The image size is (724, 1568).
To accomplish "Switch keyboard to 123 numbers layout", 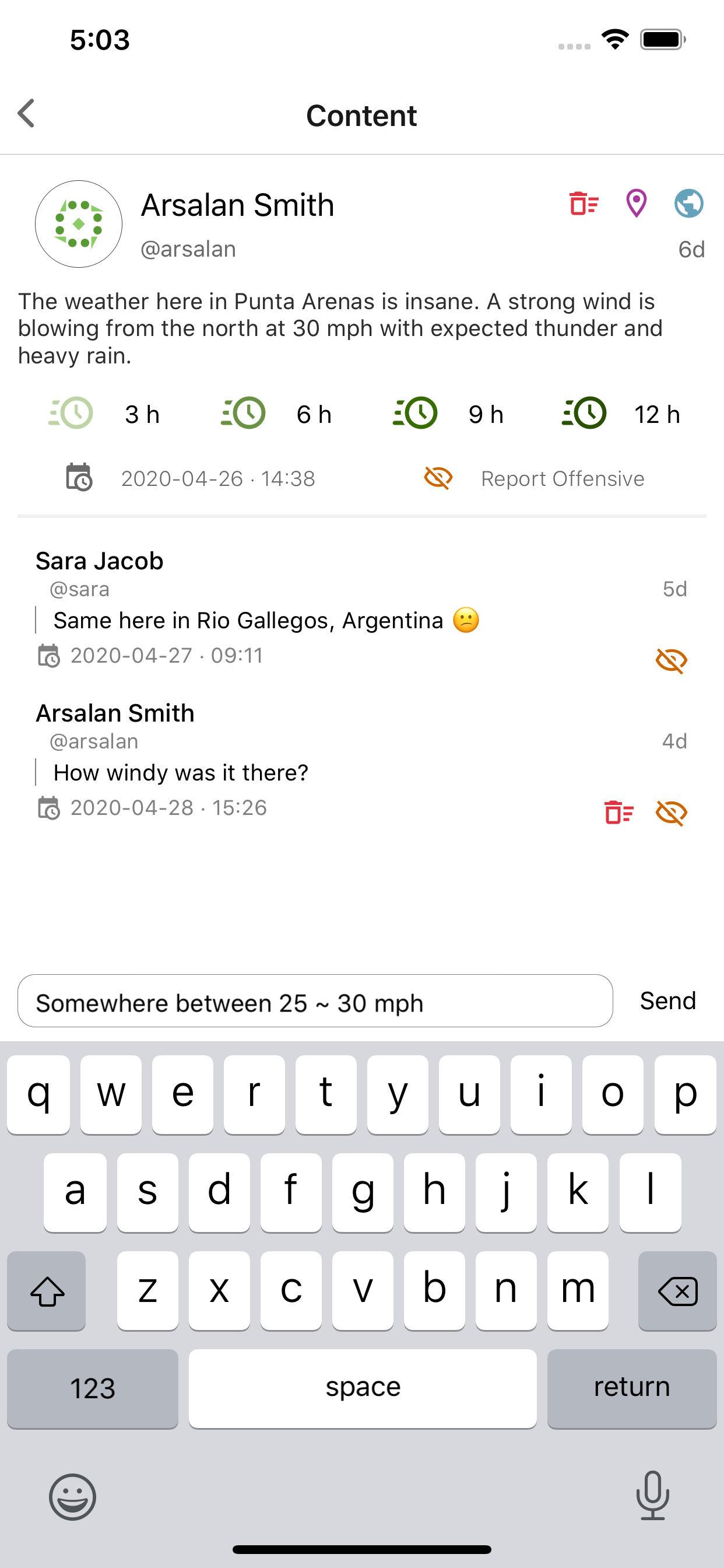I will pos(93,1388).
